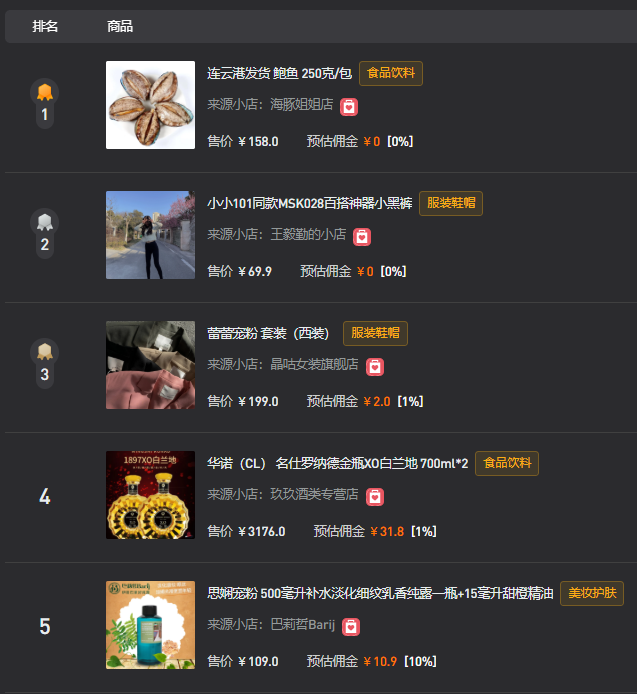637x694 pixels.
Task: View the XO白兰地 bottle image
Action: [x=150, y=495]
